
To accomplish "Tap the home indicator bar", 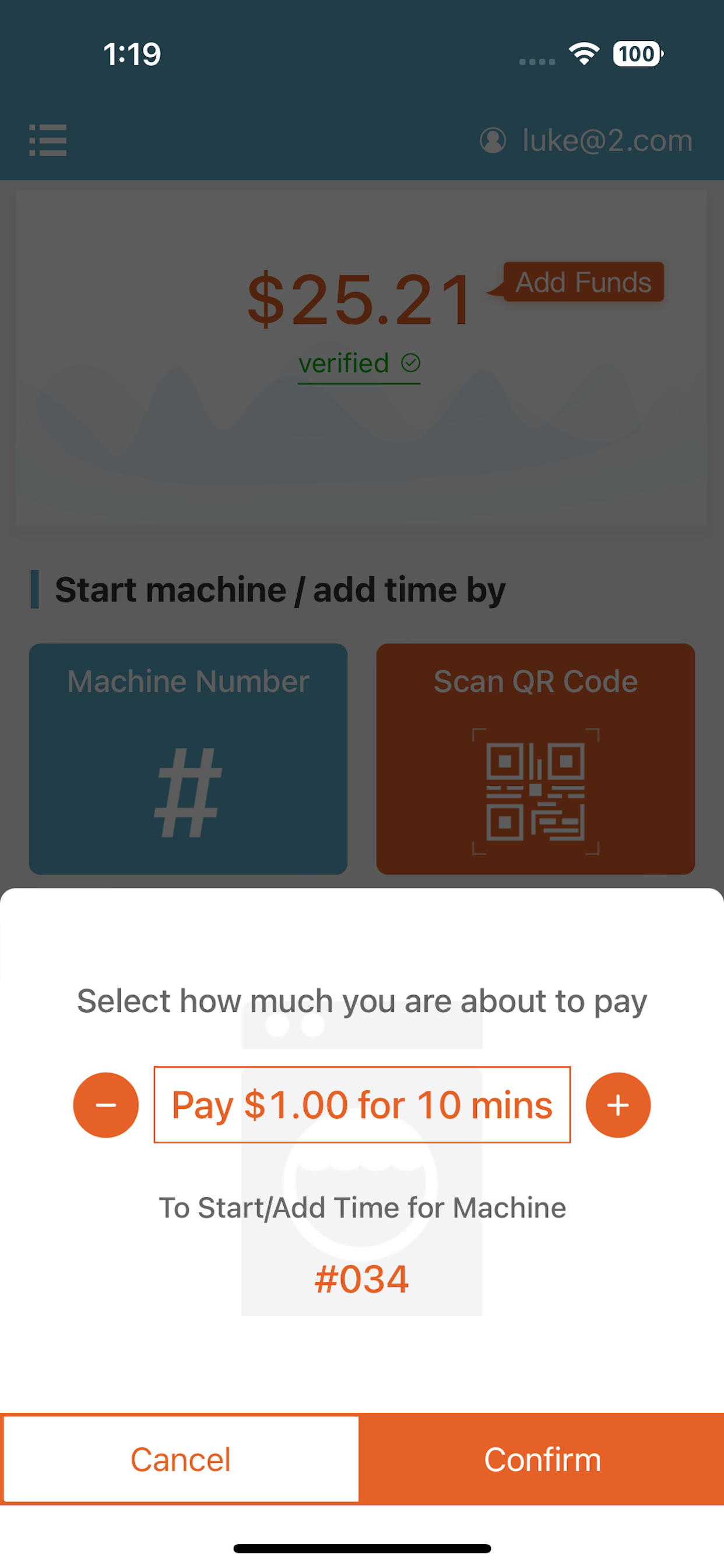I will click(362, 1546).
